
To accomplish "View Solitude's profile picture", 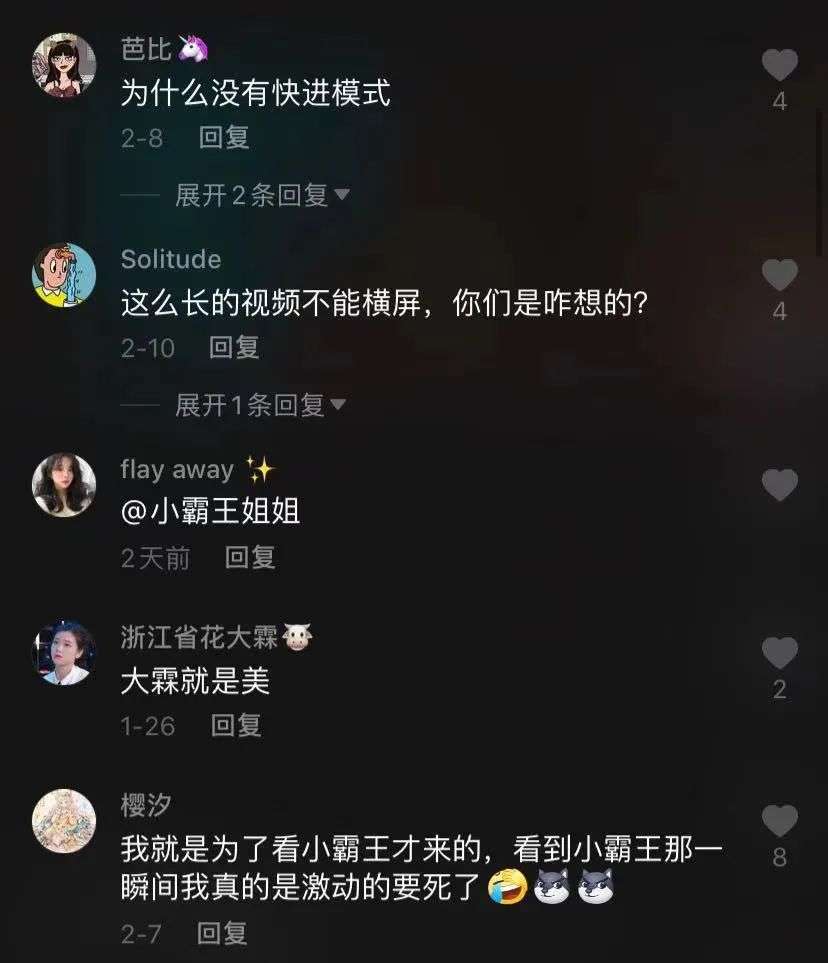I will 64,275.
